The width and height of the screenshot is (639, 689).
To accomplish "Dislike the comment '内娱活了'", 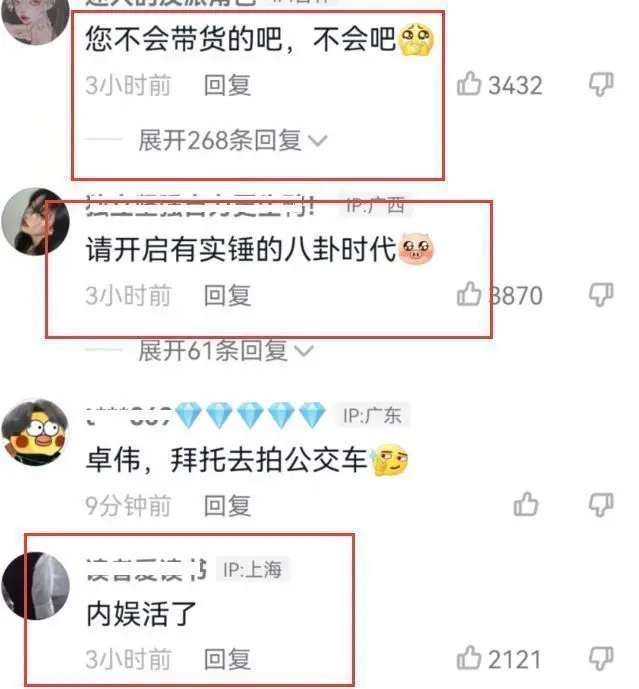I will [x=601, y=659].
